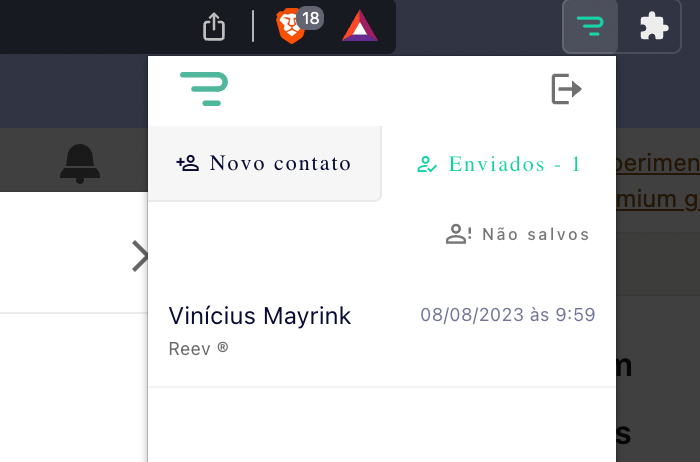Open the browser share icon
Screen dimensions: 700x462
[x=214, y=27]
